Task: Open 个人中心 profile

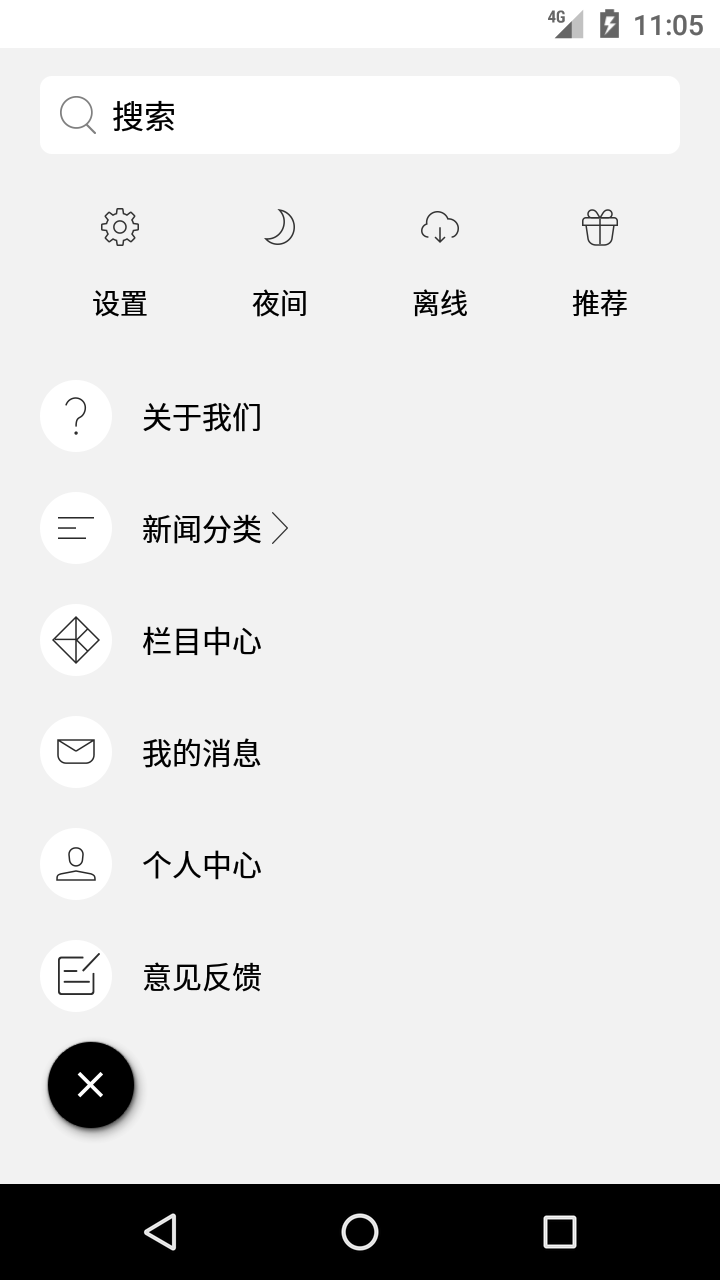Action: (x=200, y=865)
